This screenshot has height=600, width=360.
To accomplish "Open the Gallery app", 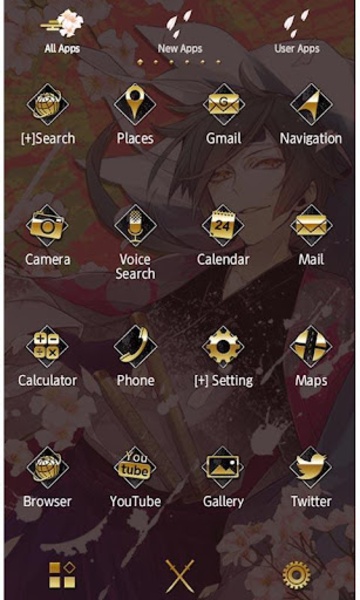I will point(223,477).
